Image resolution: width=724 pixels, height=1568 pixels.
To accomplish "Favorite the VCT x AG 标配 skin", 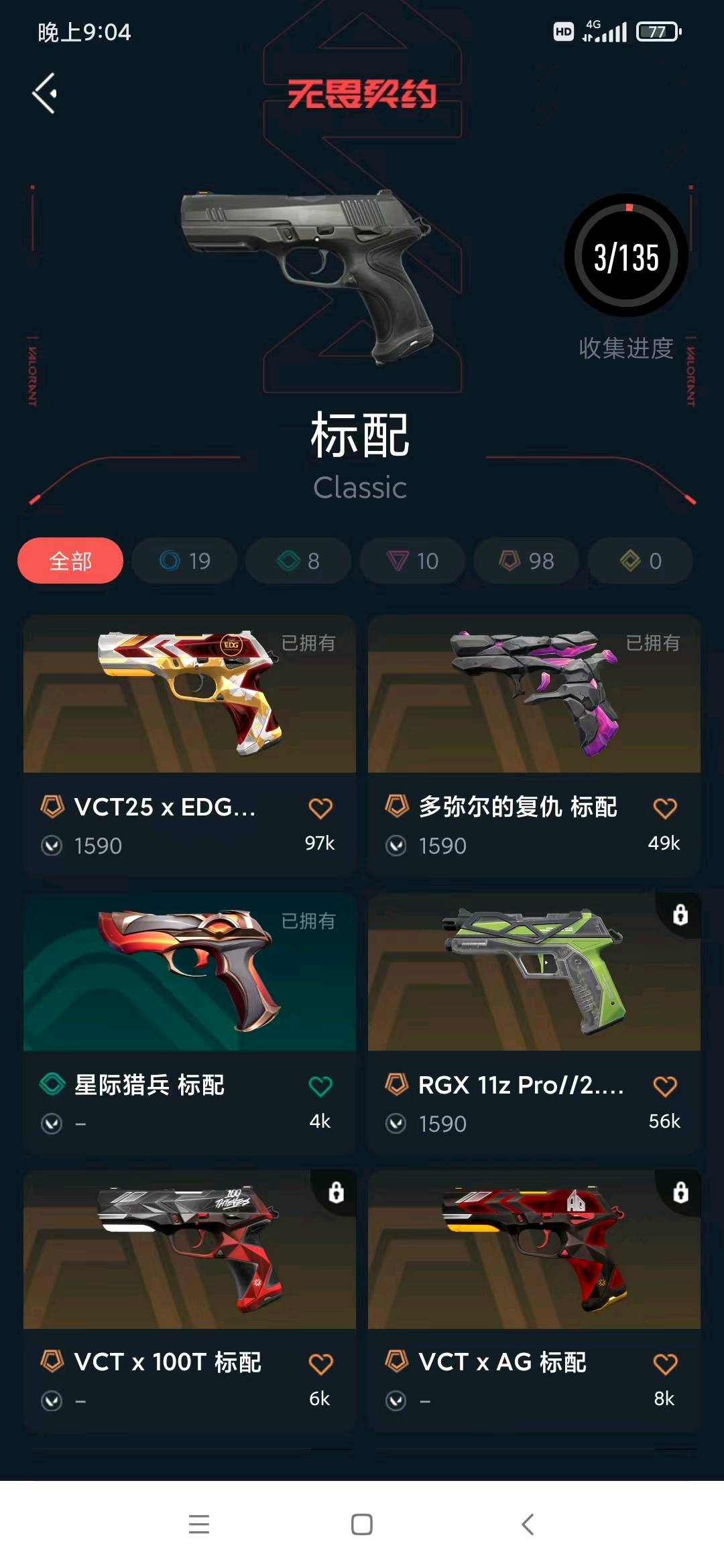I will click(x=665, y=1364).
